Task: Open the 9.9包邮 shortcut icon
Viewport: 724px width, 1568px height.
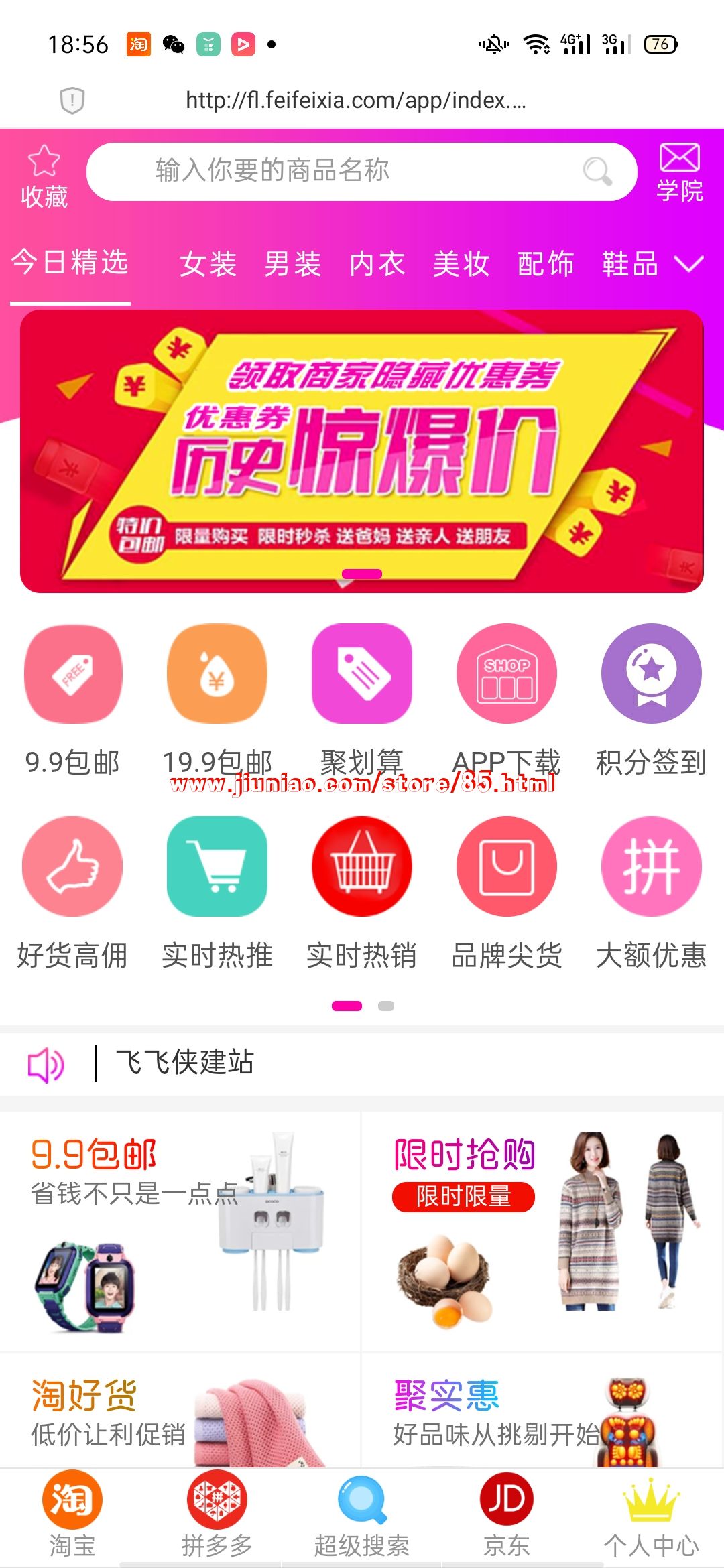Action: point(73,673)
